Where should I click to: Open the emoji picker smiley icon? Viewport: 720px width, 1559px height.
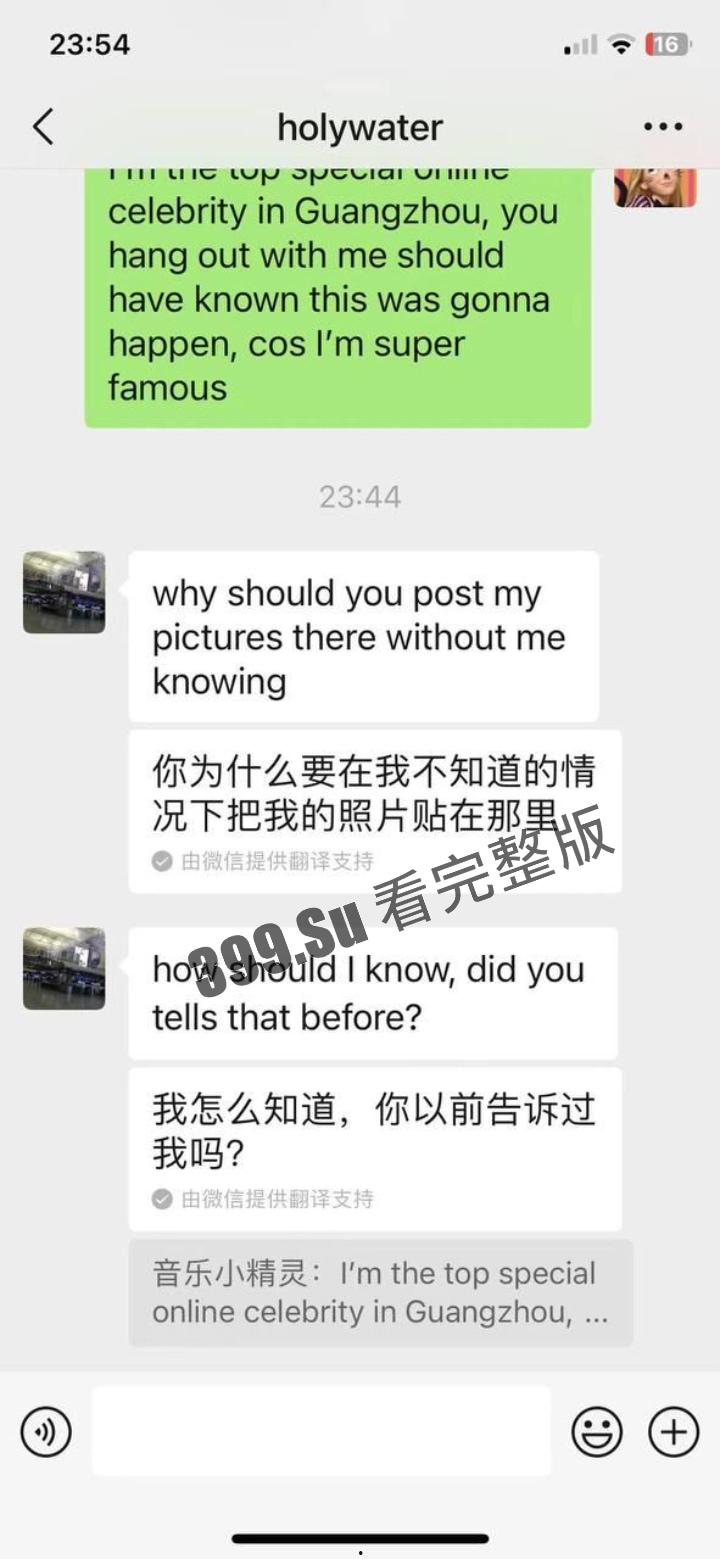[x=599, y=1432]
